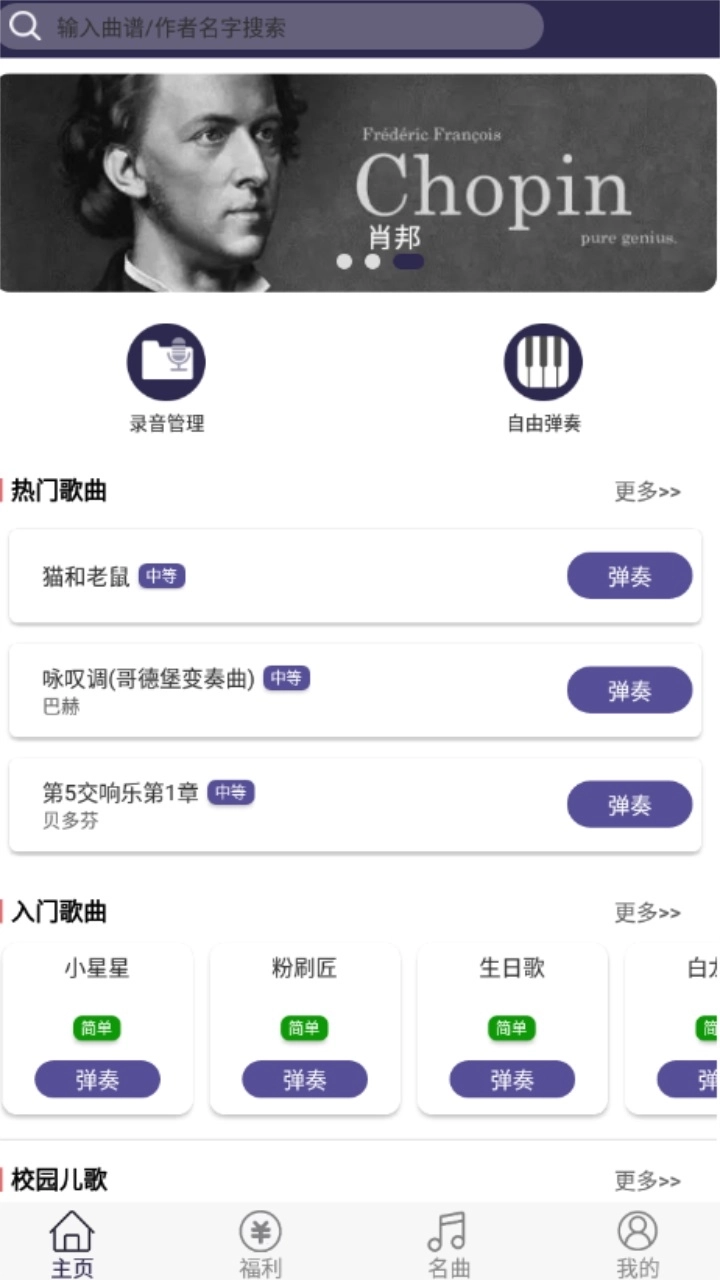Tap 弹奏 next to 第5交响乐第1章

click(x=628, y=804)
